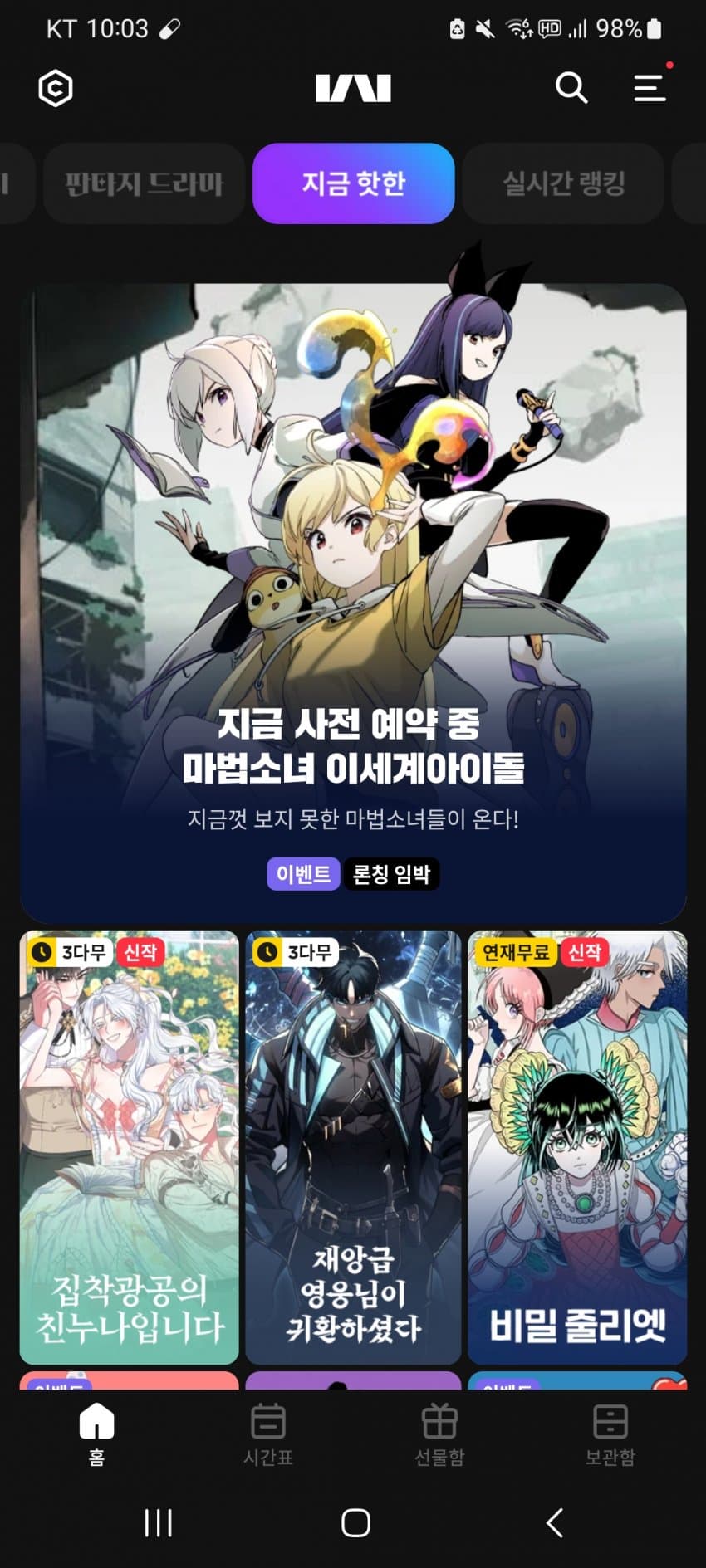The image size is (706, 1568).
Task: Switch to the 시간표 tab
Action: click(267, 1434)
